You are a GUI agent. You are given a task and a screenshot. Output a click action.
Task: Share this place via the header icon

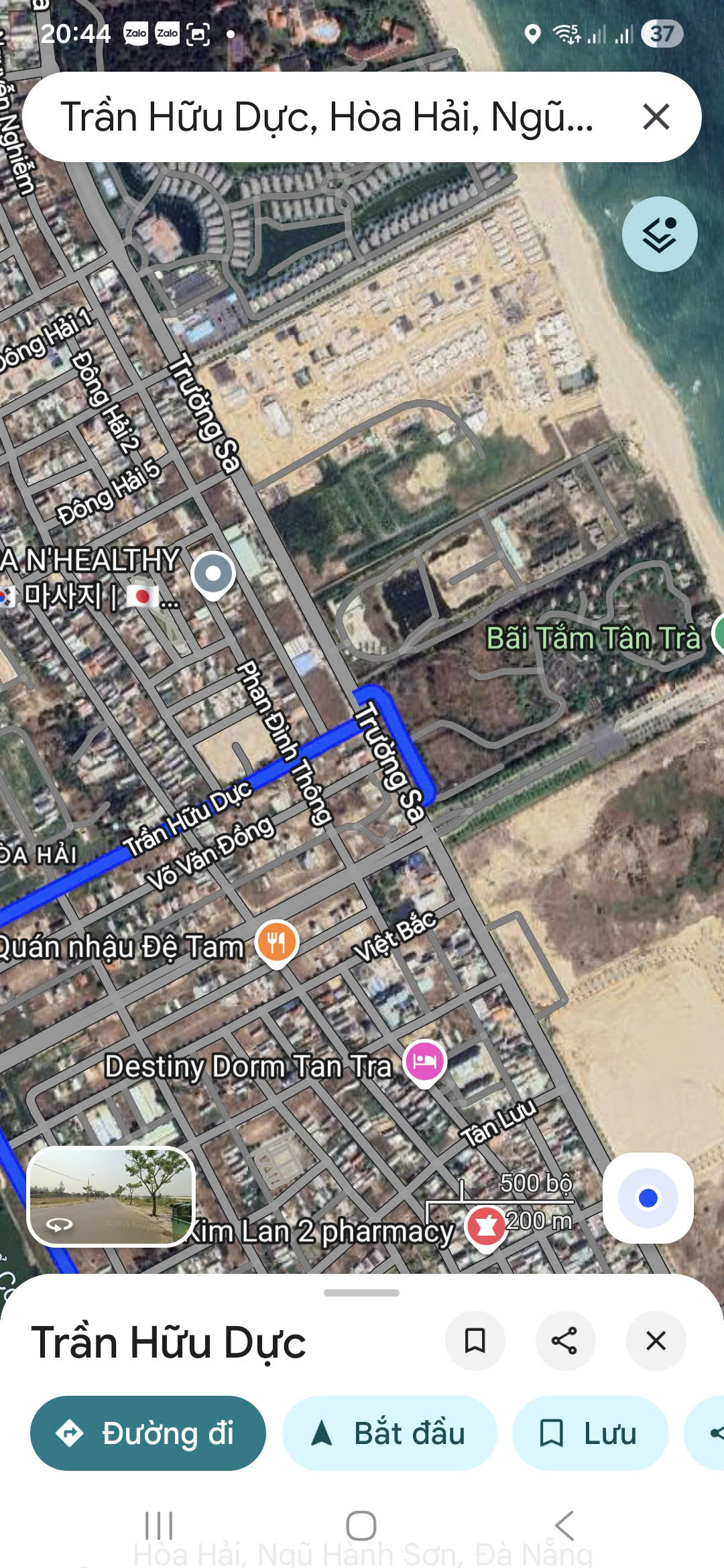click(x=564, y=1341)
